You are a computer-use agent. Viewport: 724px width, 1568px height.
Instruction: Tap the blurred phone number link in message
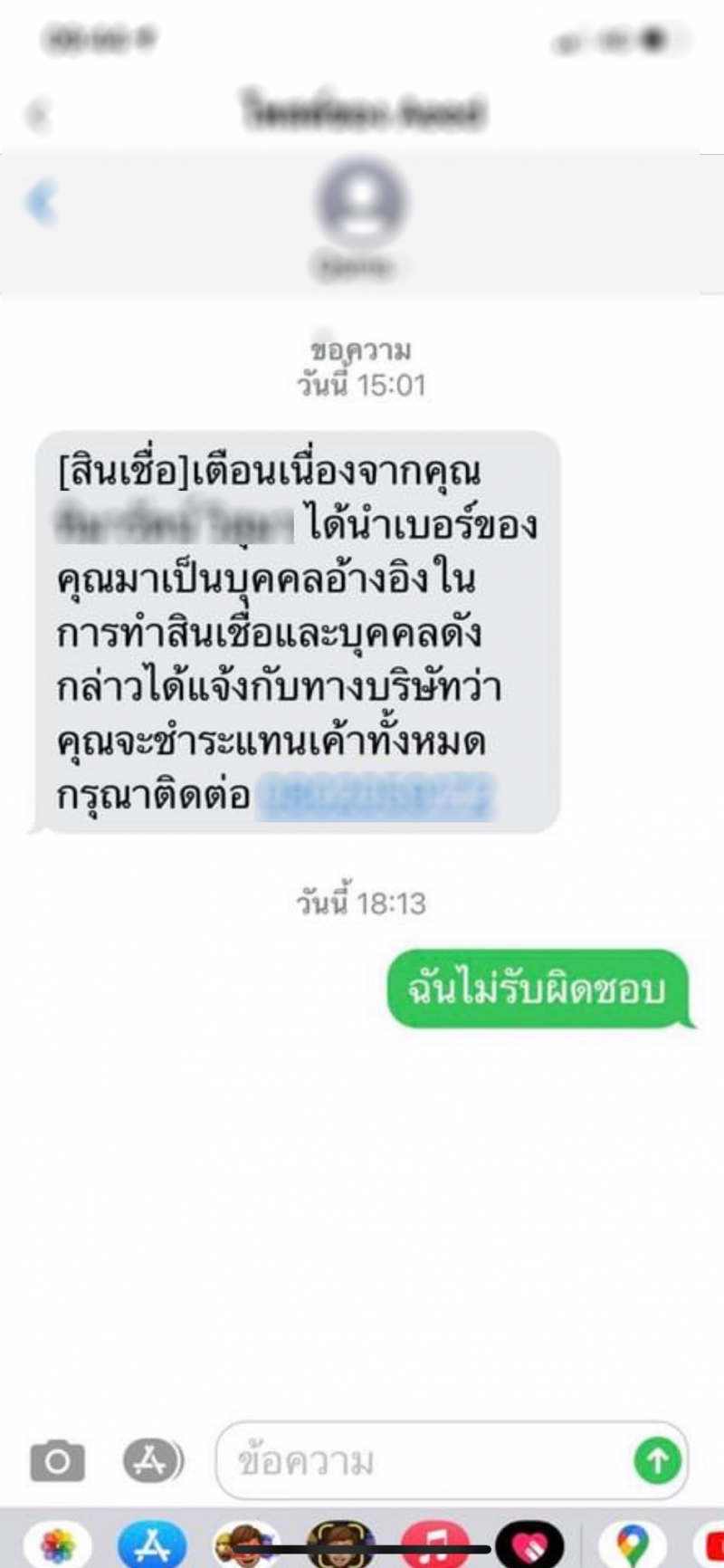pyautogui.click(x=376, y=796)
